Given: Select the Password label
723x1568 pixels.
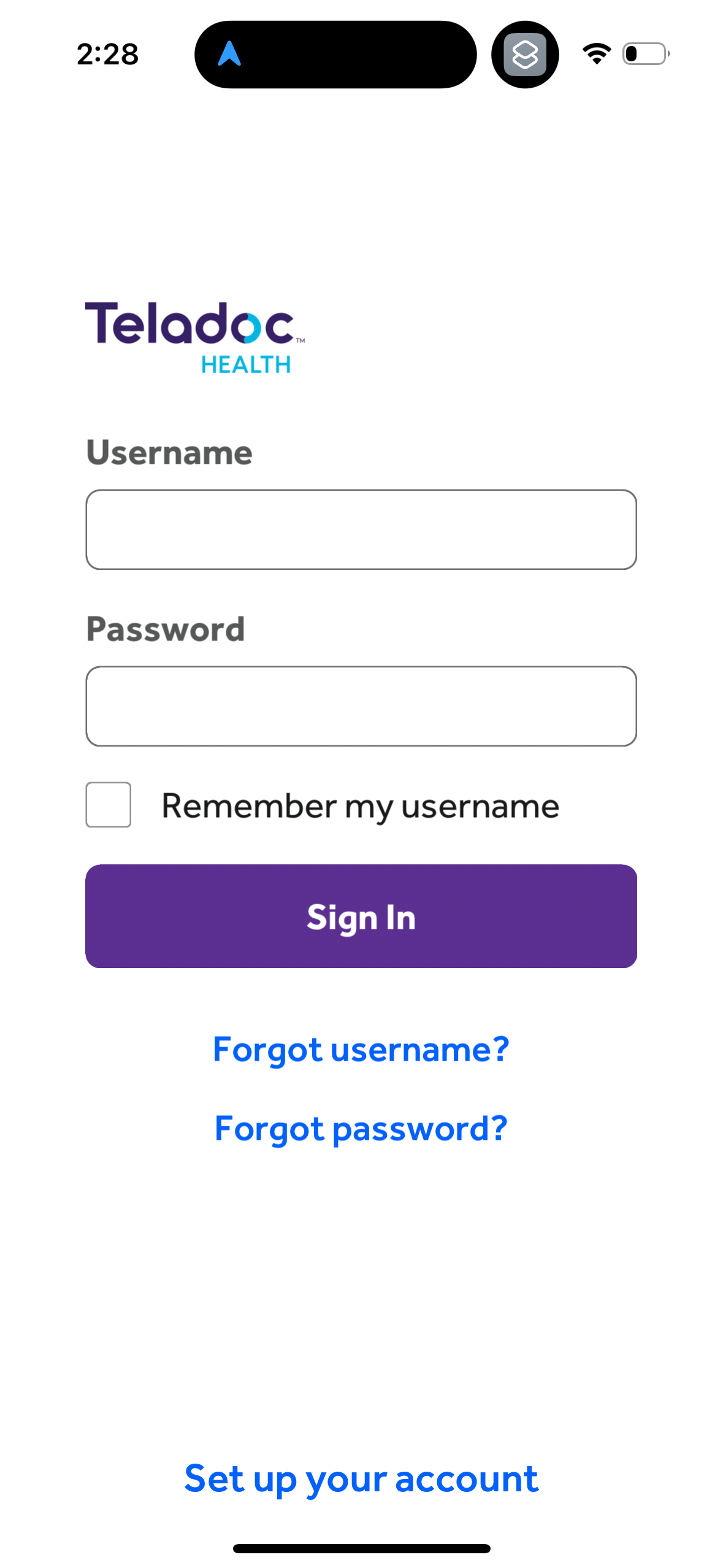Looking at the screenshot, I should pos(166,628).
